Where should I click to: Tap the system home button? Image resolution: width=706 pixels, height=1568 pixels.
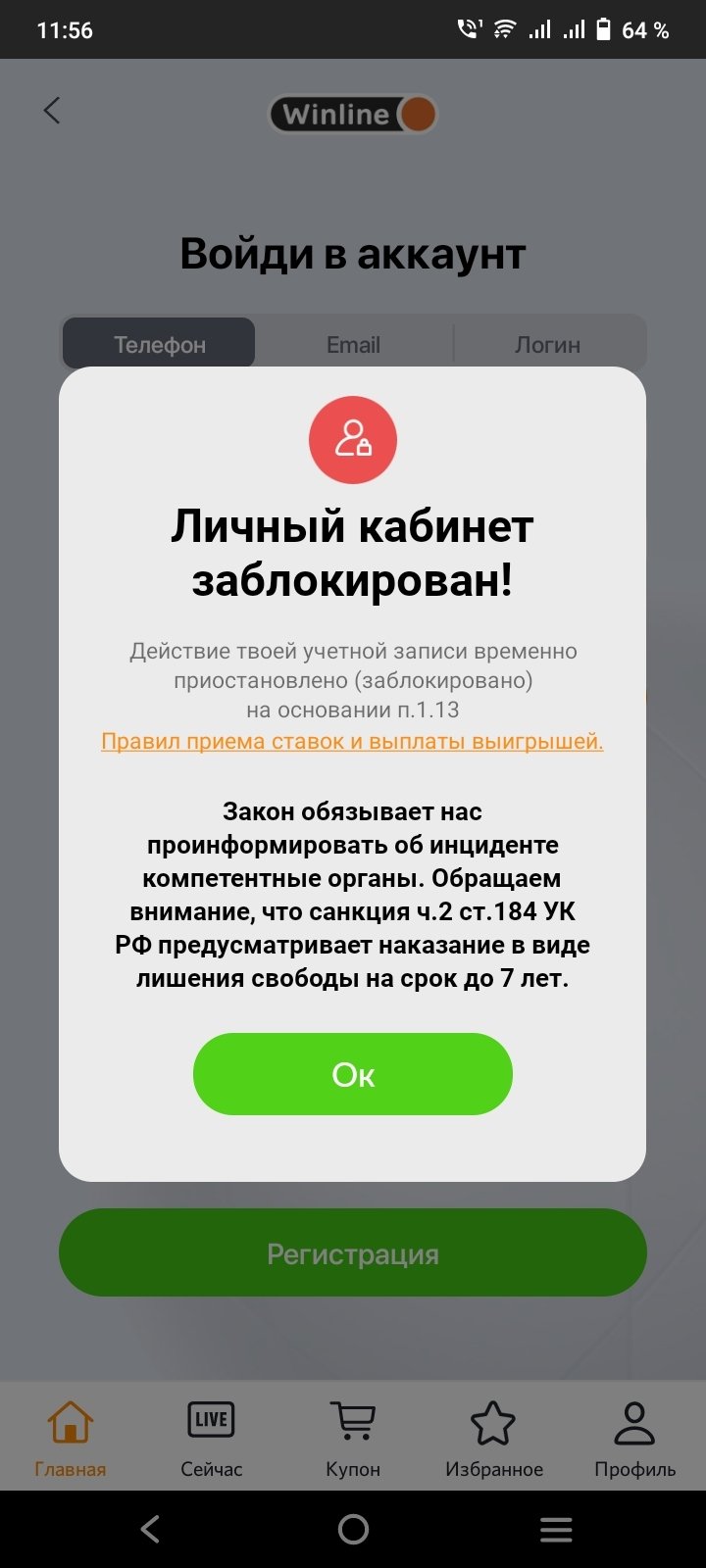(x=353, y=1529)
